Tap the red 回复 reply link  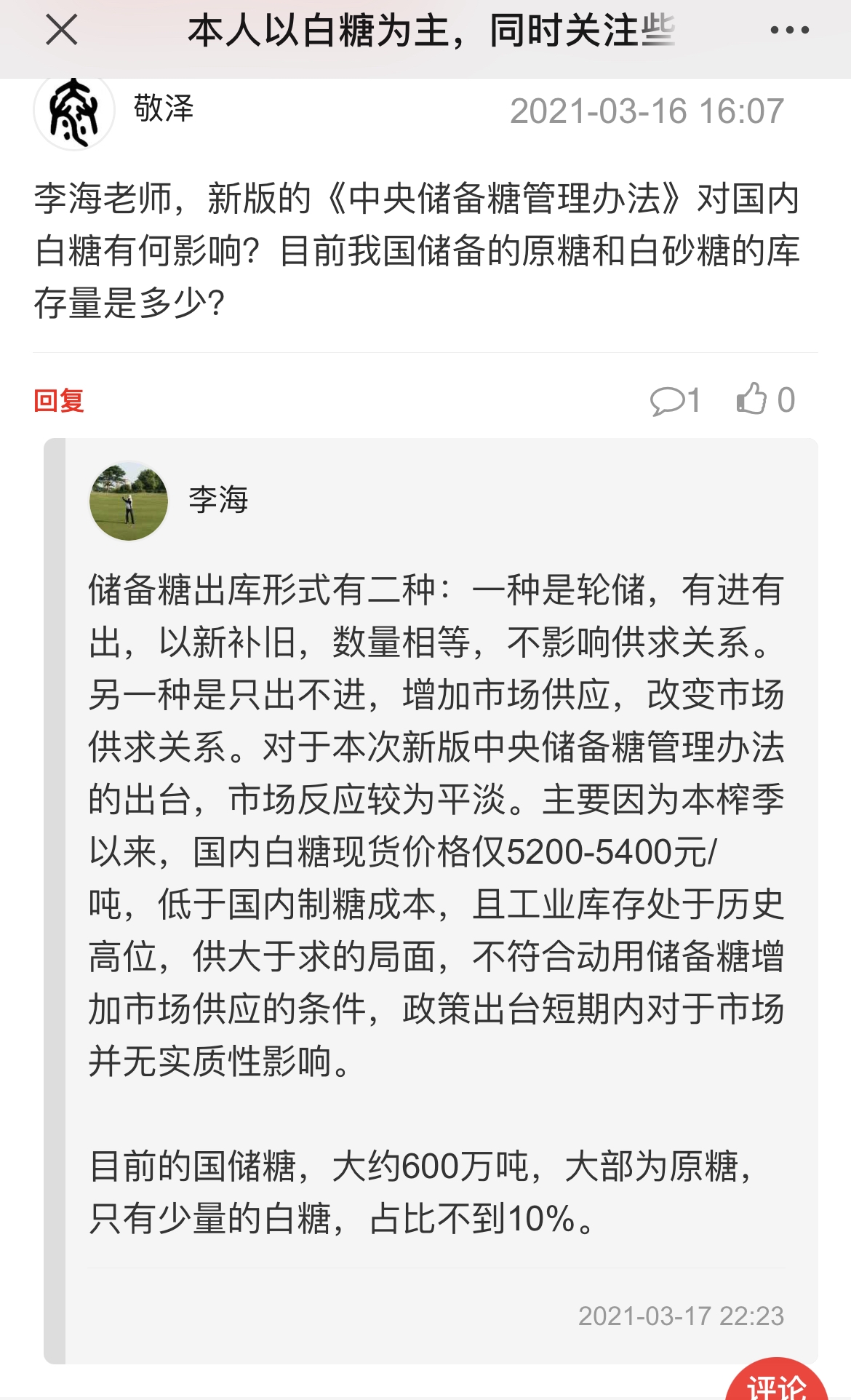(59, 400)
